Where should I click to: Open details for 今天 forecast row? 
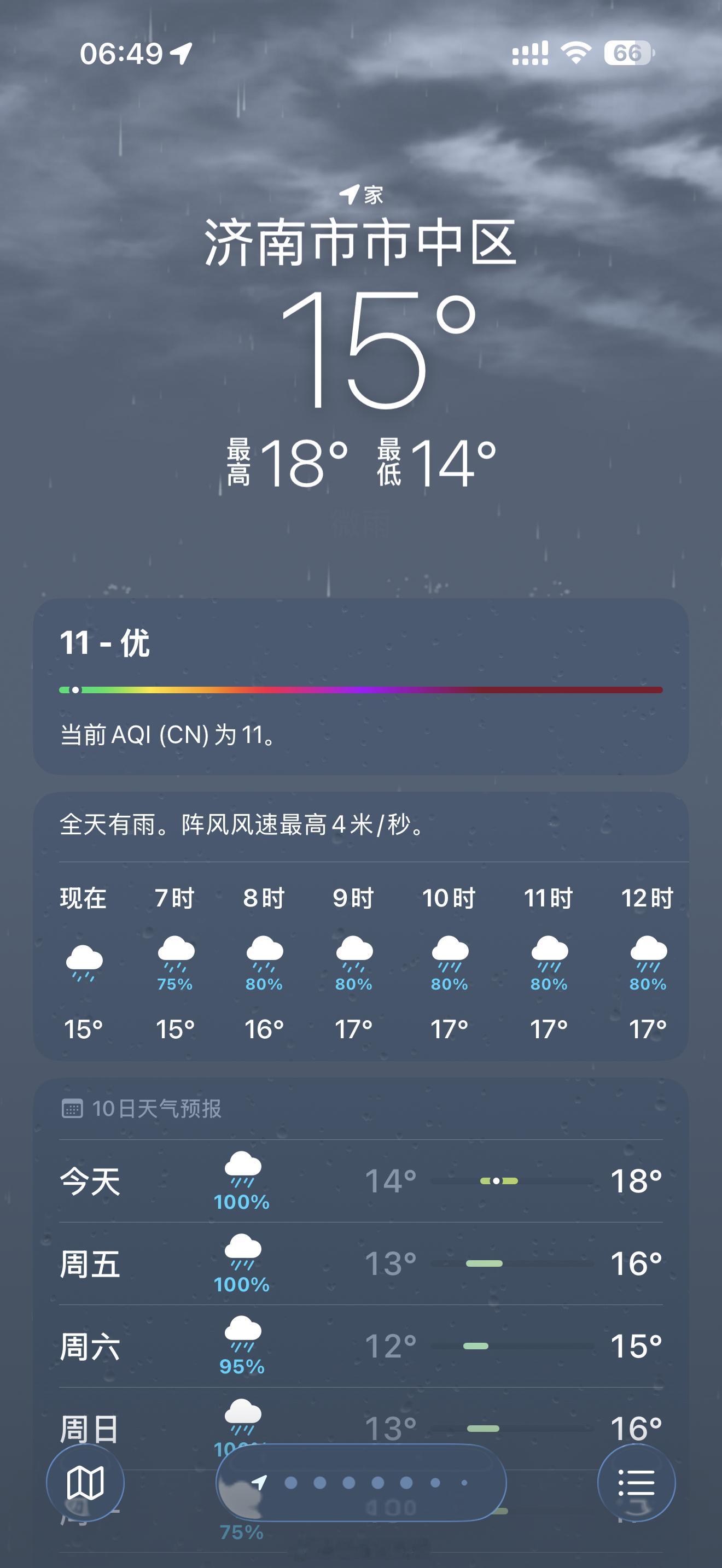click(x=361, y=1181)
